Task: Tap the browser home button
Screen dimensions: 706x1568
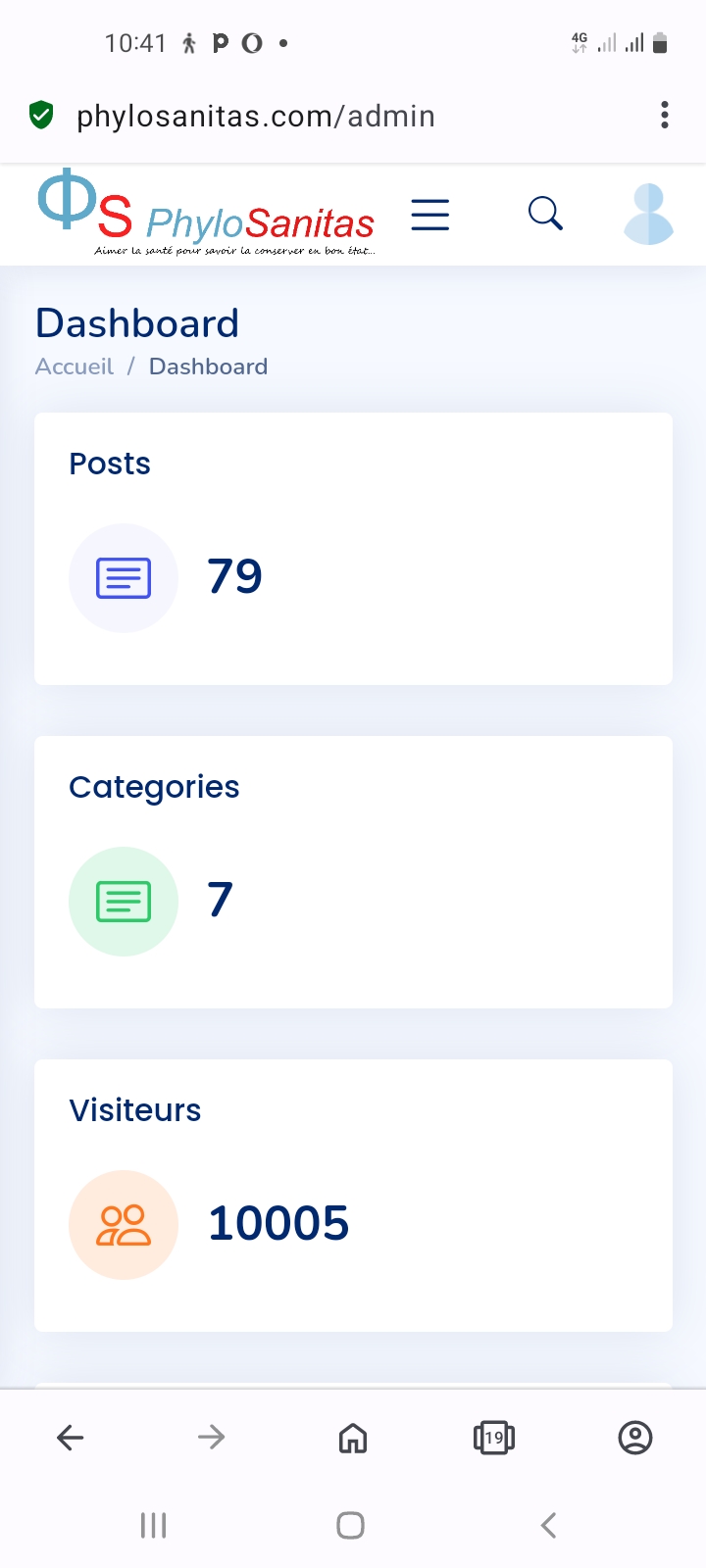Action: [x=352, y=1438]
